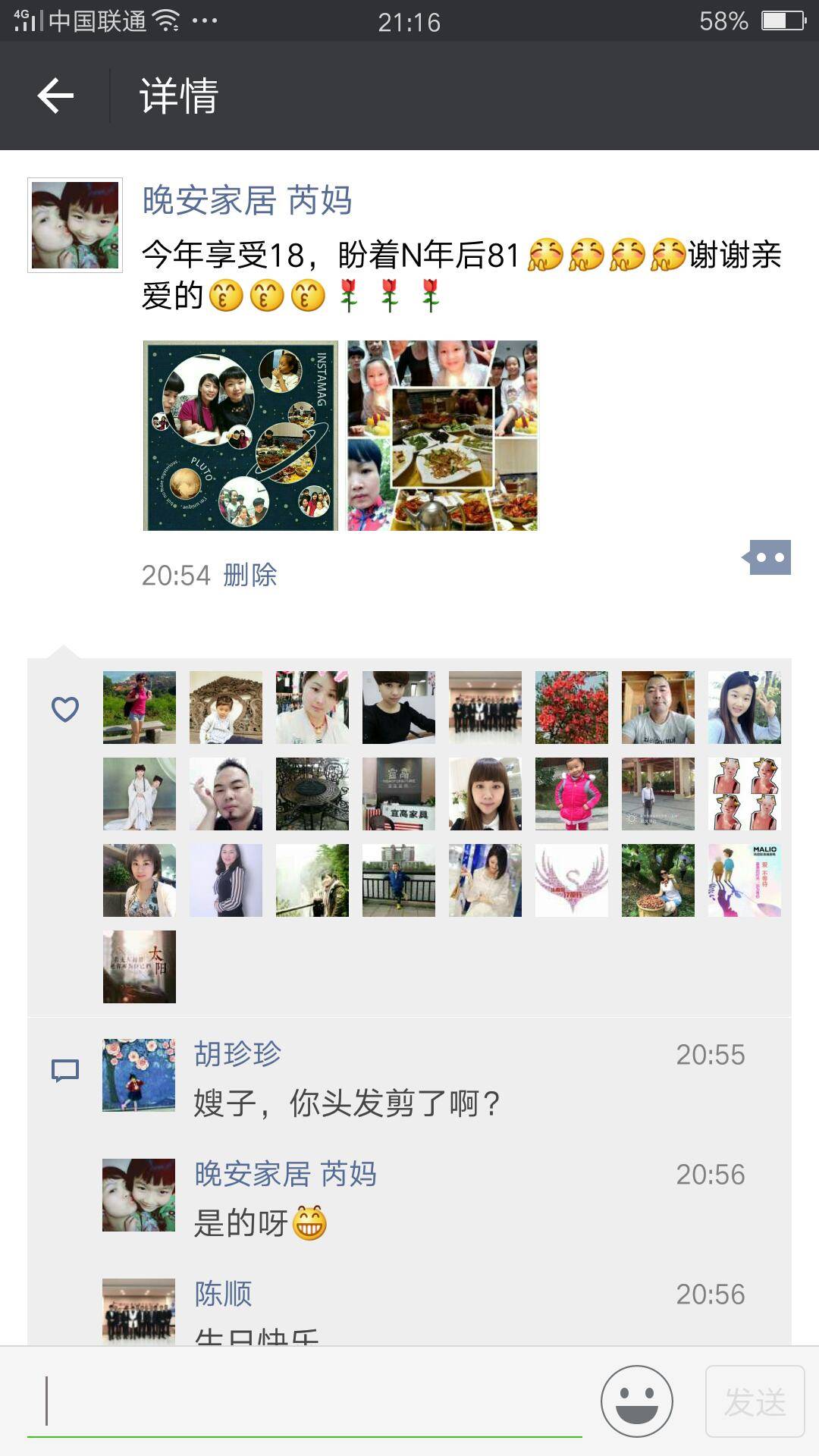
Task: Open the poster's profile avatar beside the post
Action: click(x=75, y=225)
